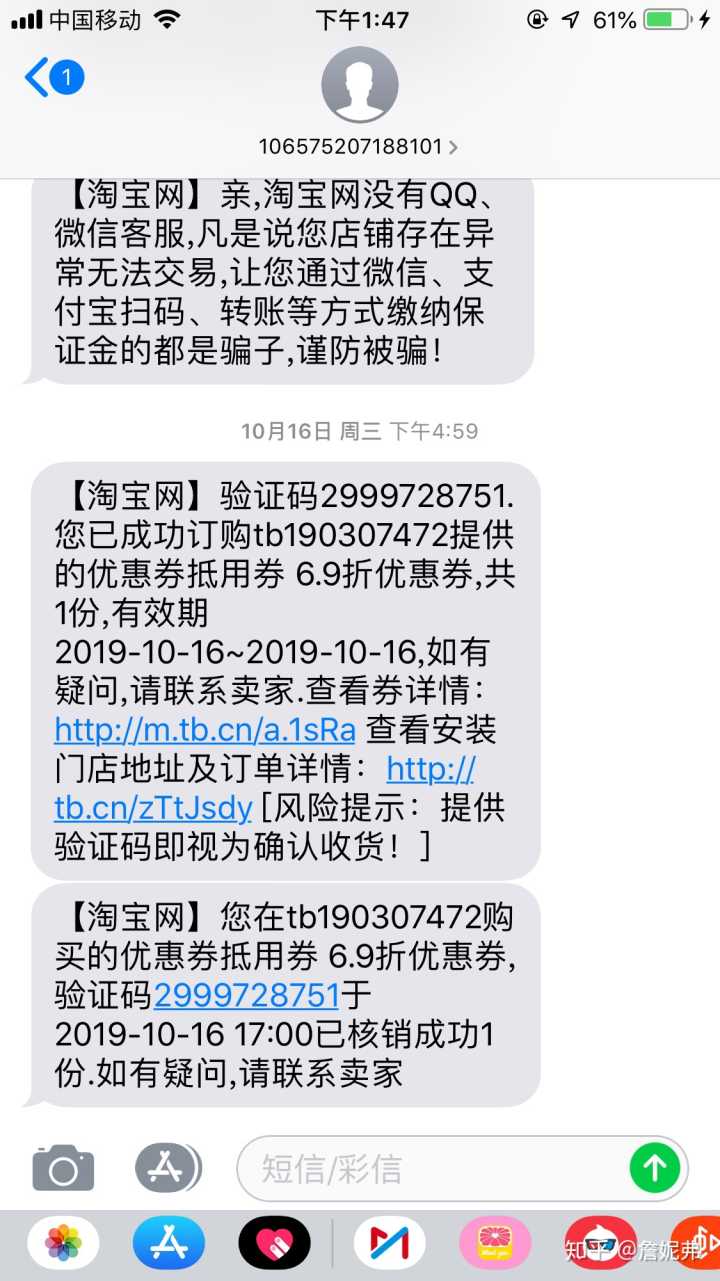Open the red and blue M app
The image size is (720, 1281).
click(x=389, y=1243)
